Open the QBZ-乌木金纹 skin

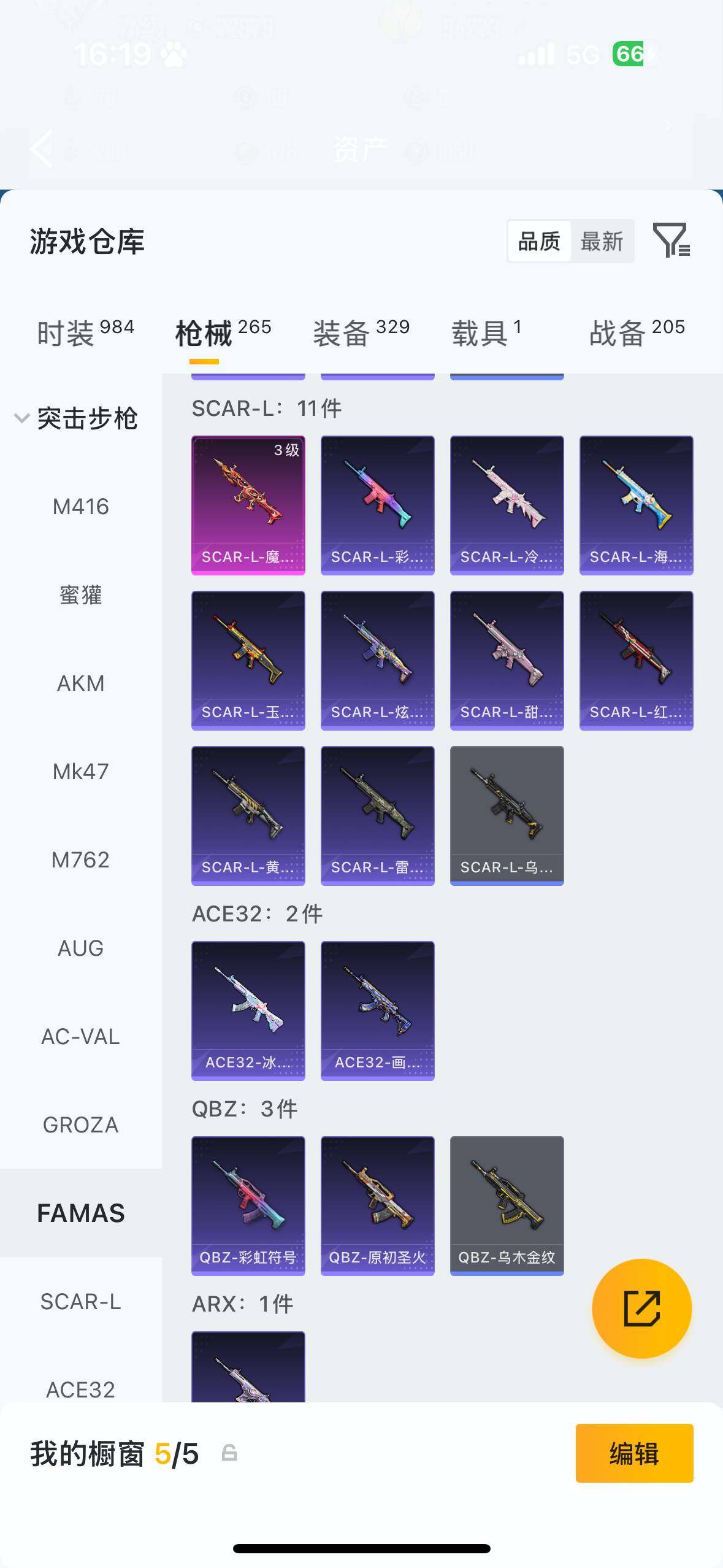507,1205
